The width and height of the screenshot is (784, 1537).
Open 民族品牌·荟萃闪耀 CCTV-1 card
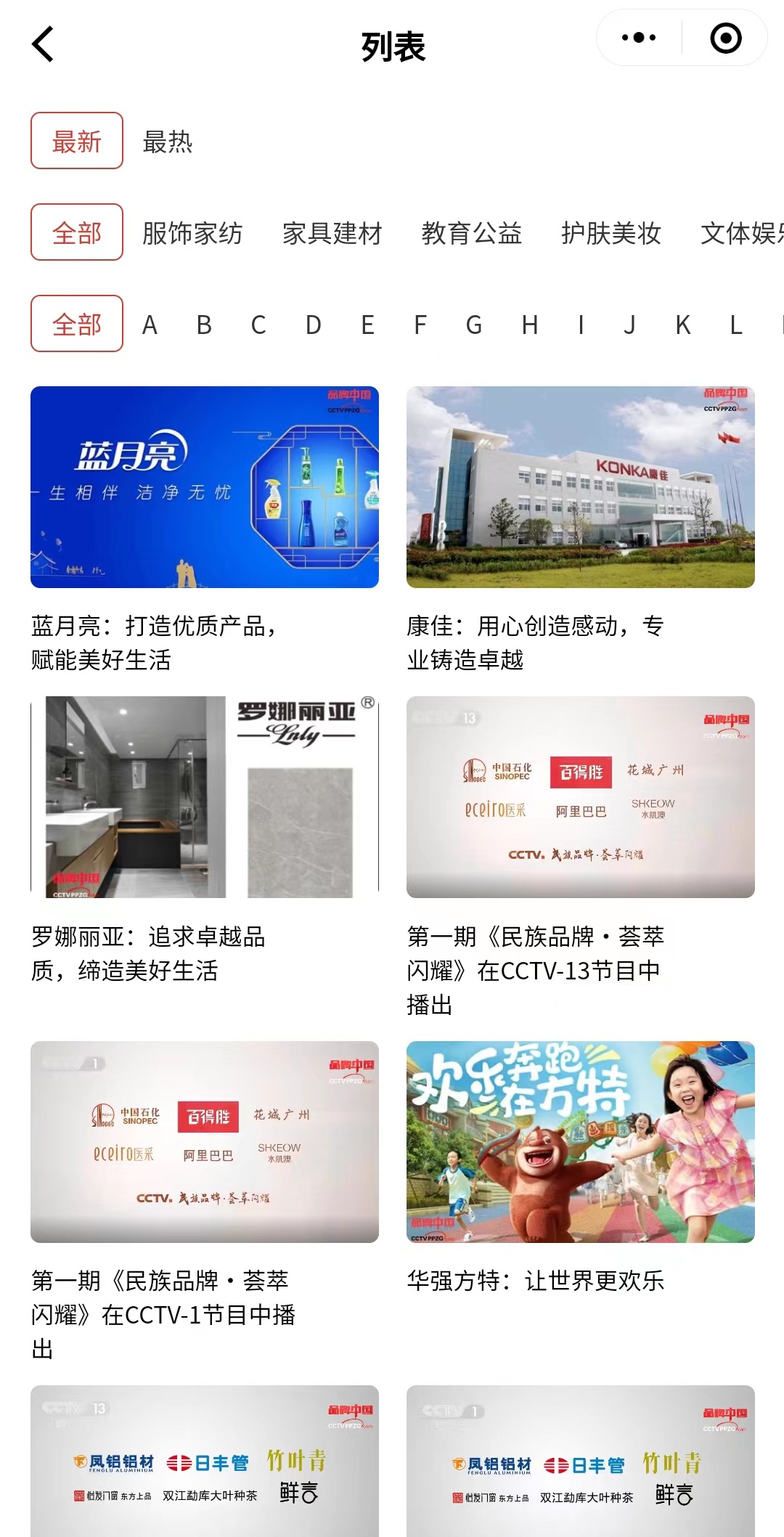coord(205,1142)
